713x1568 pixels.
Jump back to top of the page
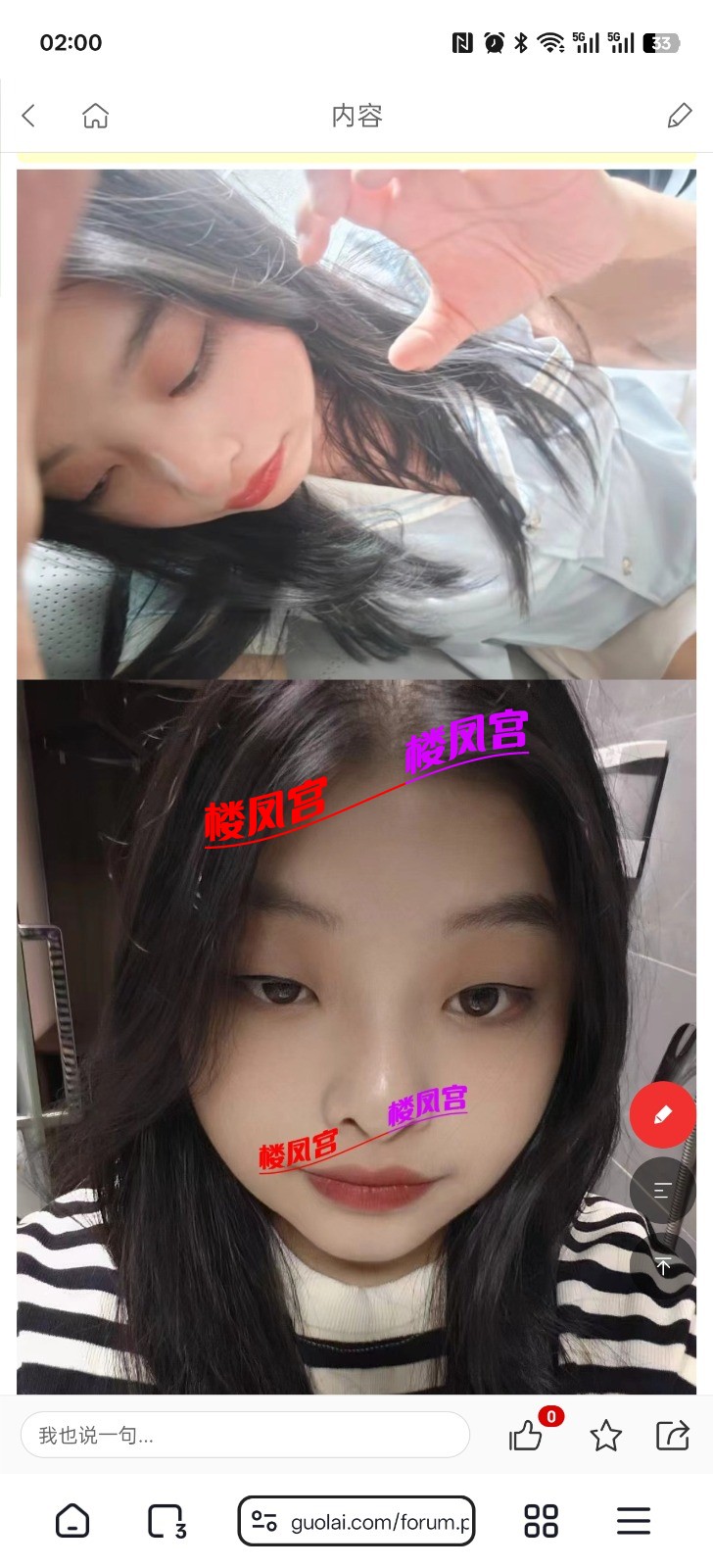point(662,1265)
